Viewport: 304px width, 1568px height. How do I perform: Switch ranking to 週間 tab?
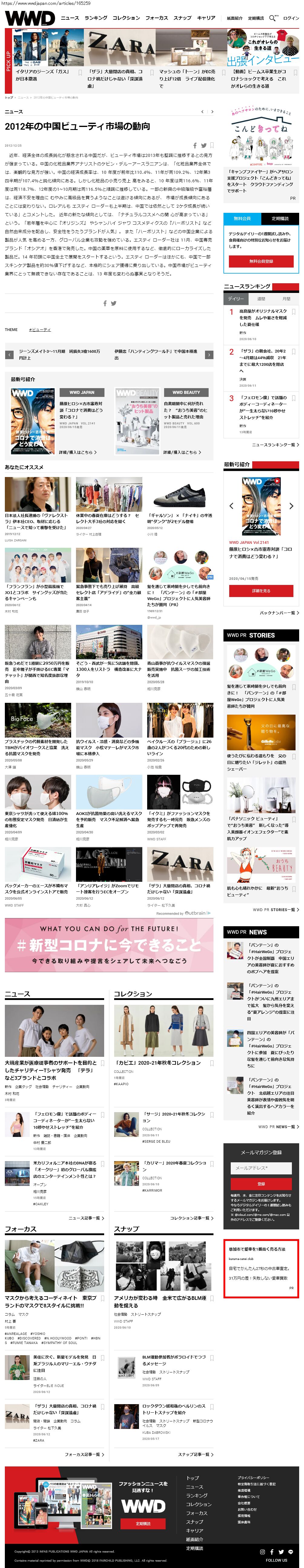pyautogui.click(x=261, y=299)
